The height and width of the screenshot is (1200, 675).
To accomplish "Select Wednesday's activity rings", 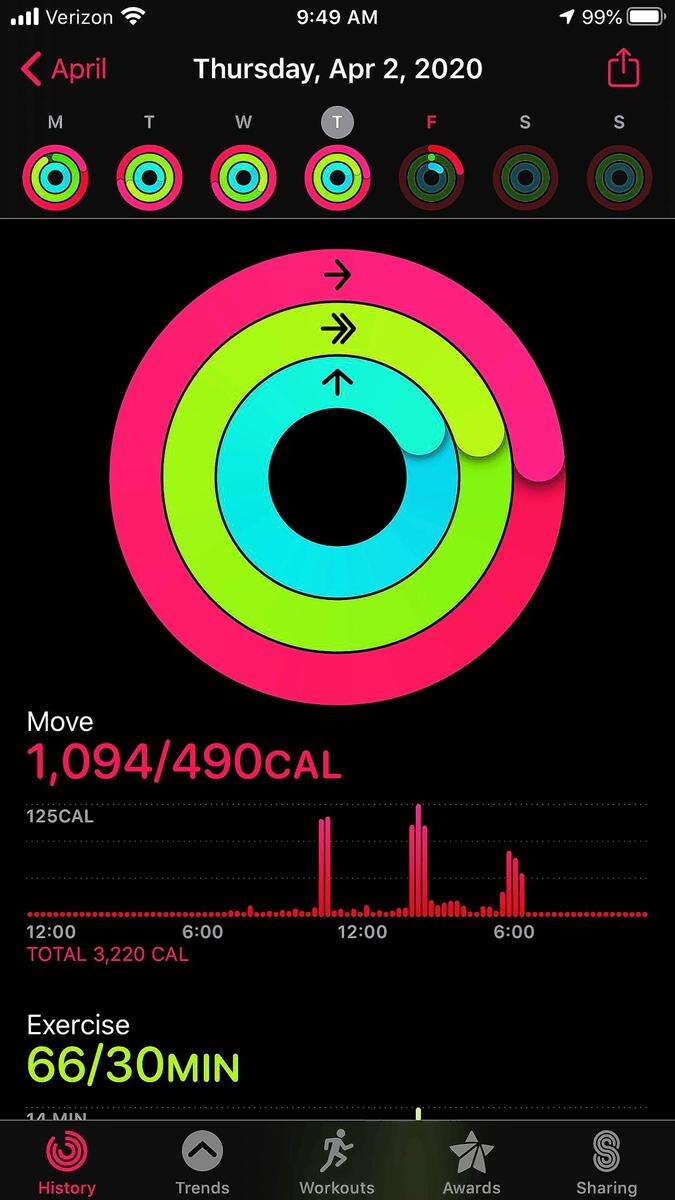I will click(243, 178).
